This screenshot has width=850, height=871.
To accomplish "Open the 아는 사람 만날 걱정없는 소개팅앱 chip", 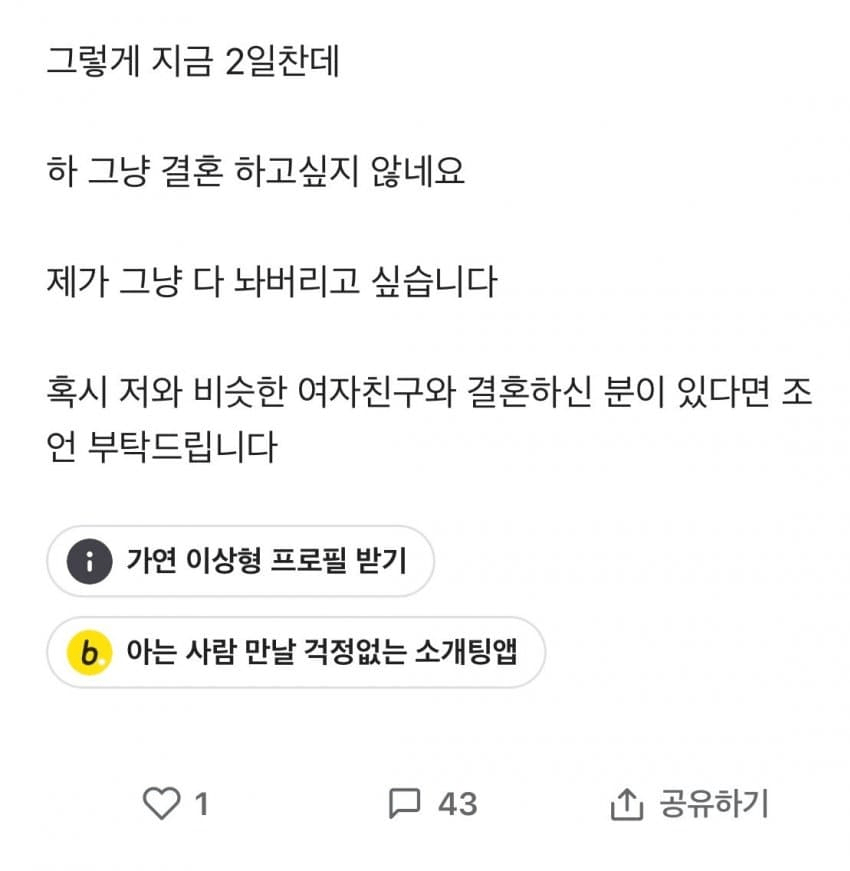I will pyautogui.click(x=295, y=653).
